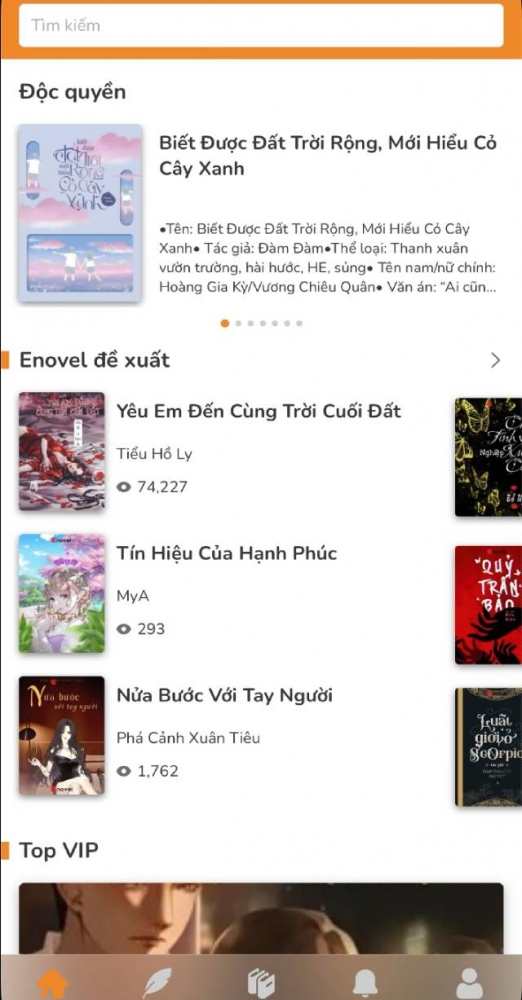Open Nửa Bước Với Tay Người
This screenshot has height=1000, width=522.
click(224, 695)
